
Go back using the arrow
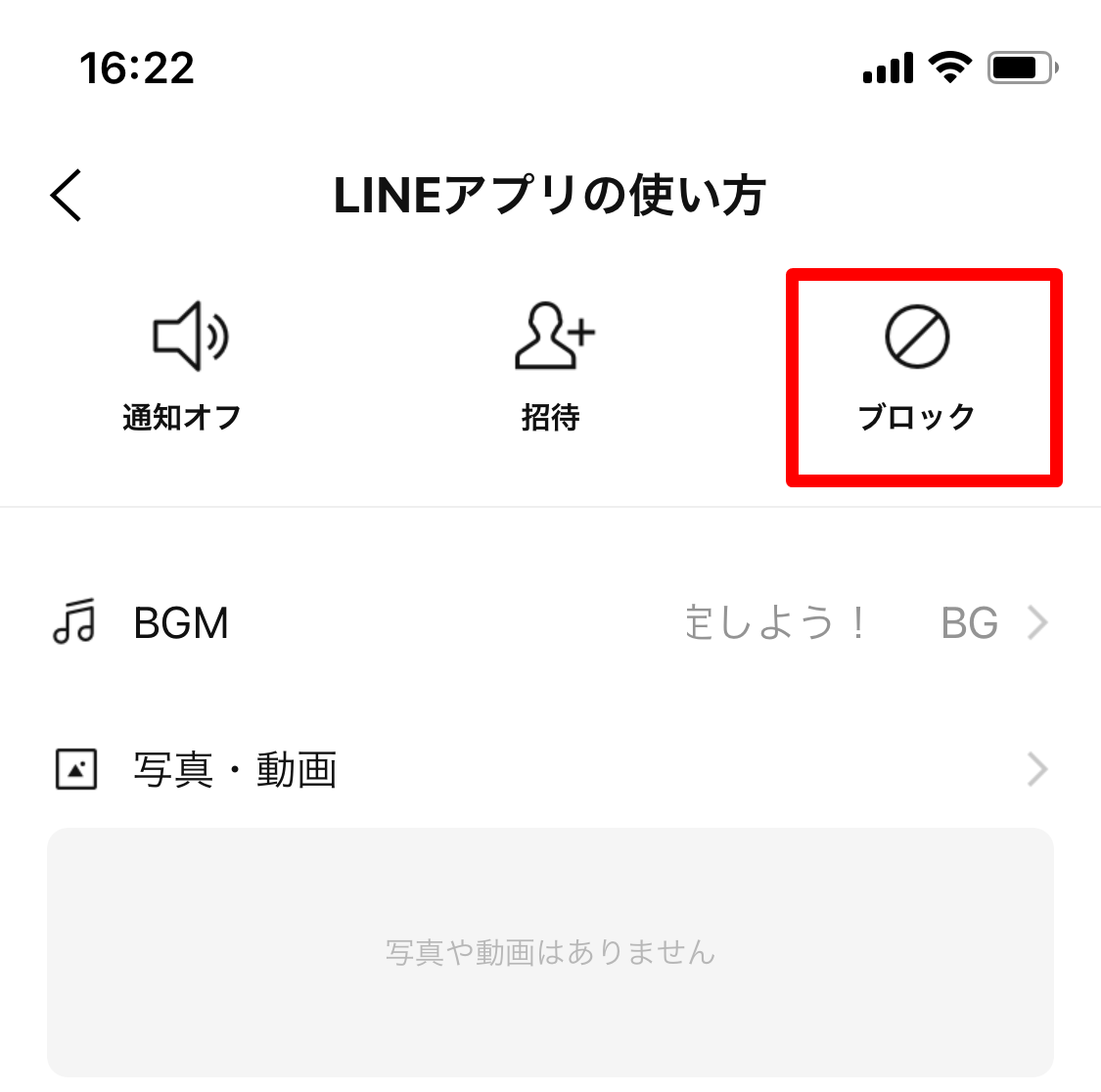point(67,195)
